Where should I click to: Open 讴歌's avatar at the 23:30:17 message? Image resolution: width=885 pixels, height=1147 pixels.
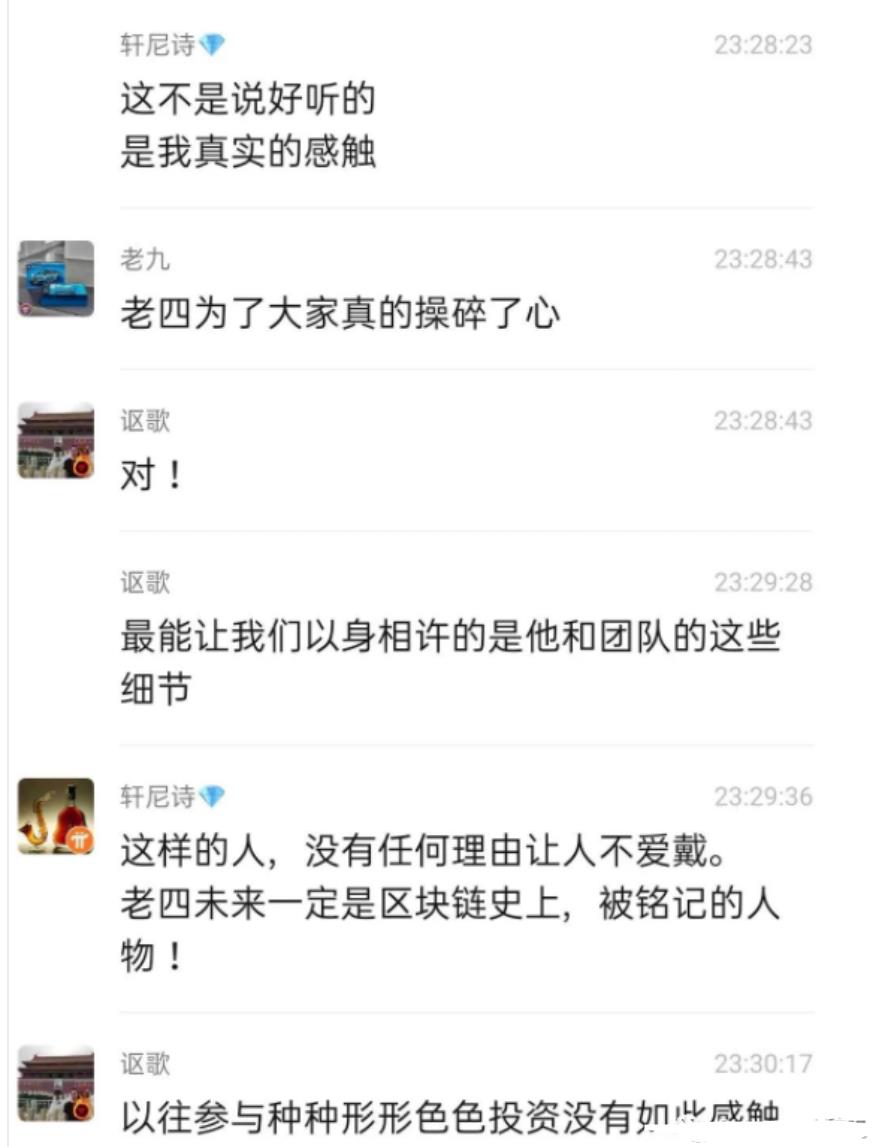[56, 1083]
